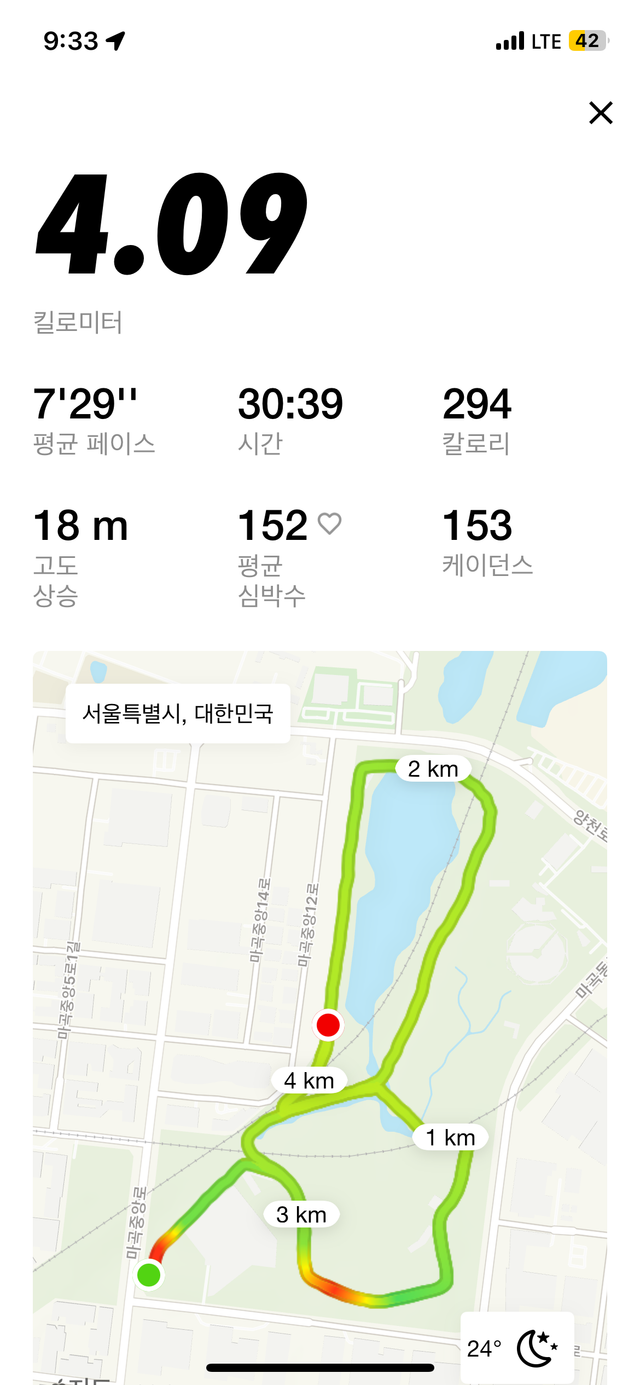Tap the average heart rate heart icon
Image resolution: width=640 pixels, height=1385 pixels.
coord(330,523)
